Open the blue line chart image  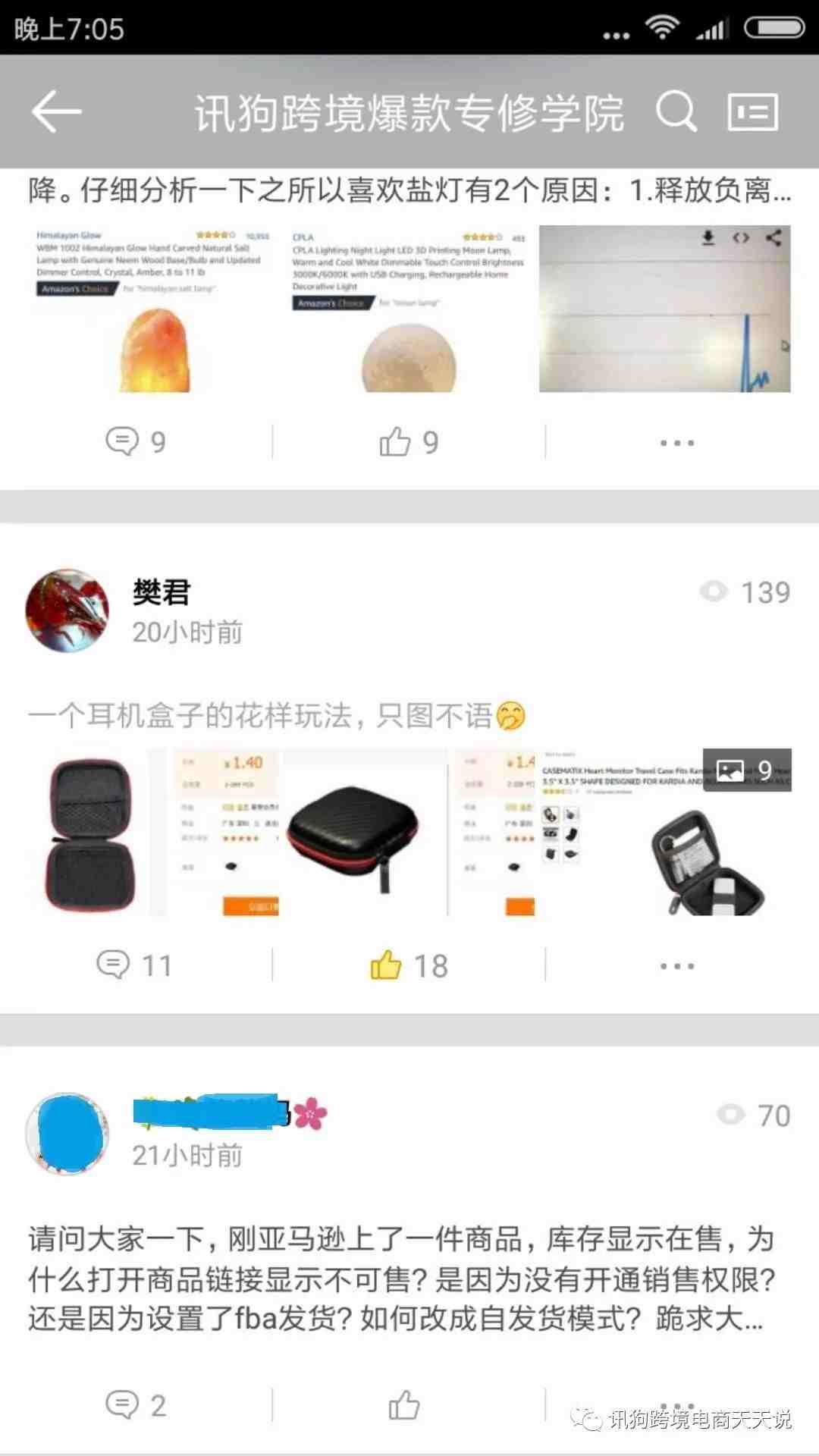point(664,309)
